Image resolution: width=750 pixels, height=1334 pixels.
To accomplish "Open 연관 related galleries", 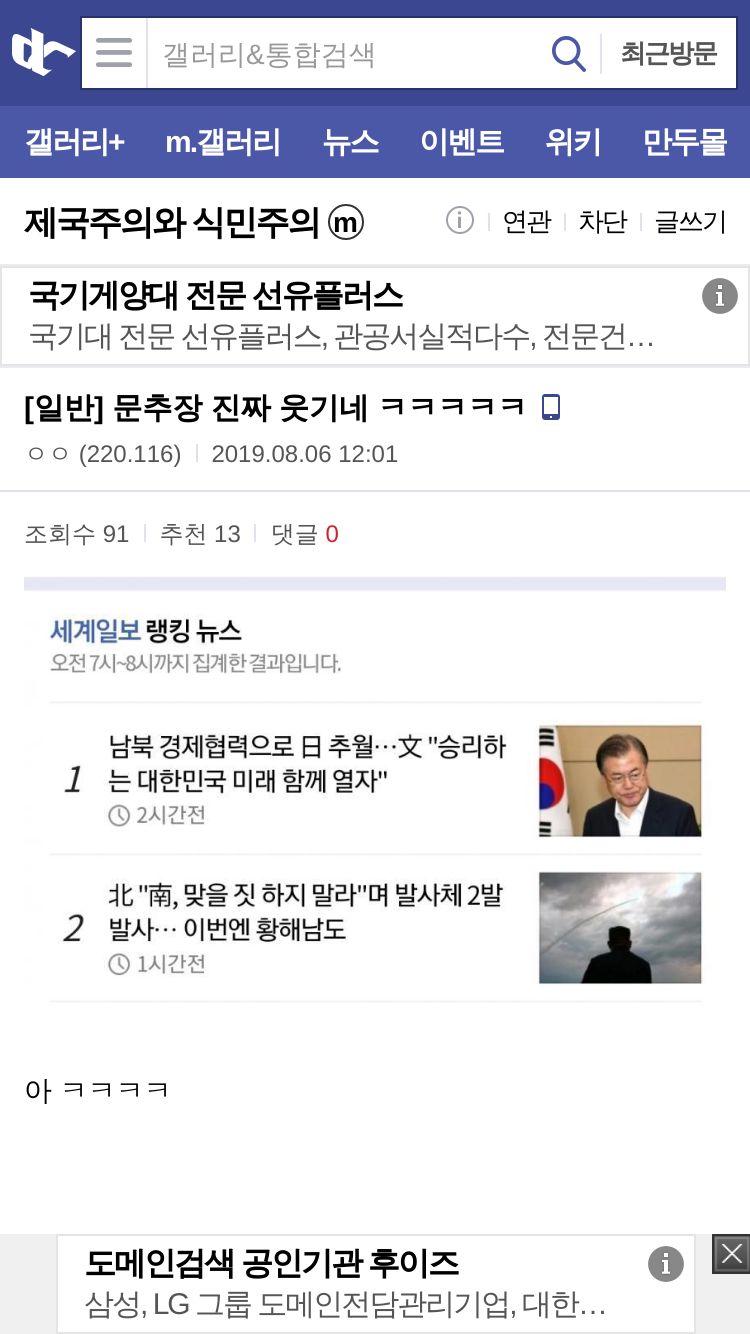I will [x=527, y=222].
